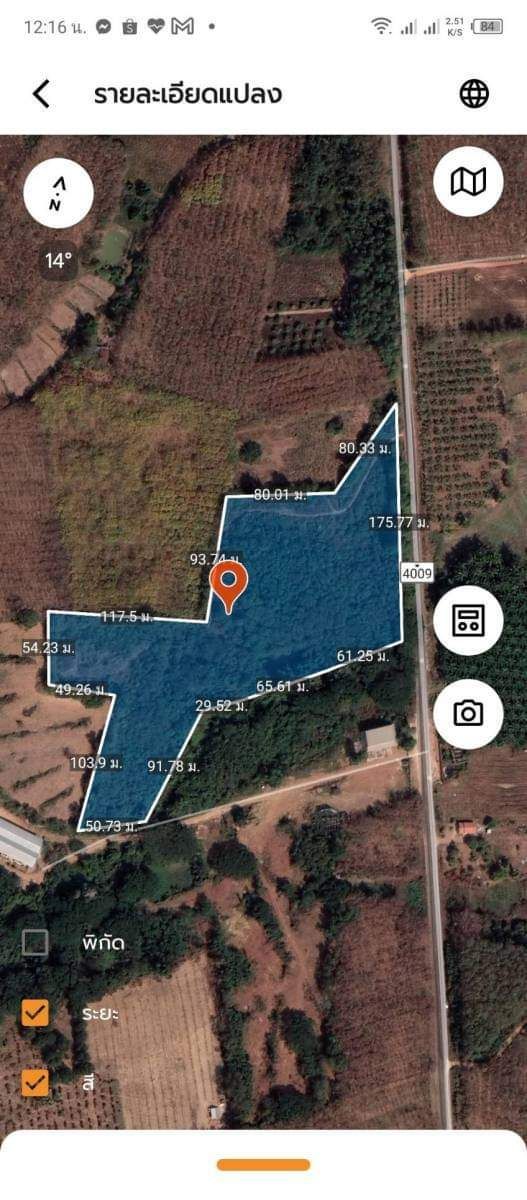Screen dimensions: 527x1200
Task: Tap the orange location pin on the parcel
Action: click(x=229, y=586)
